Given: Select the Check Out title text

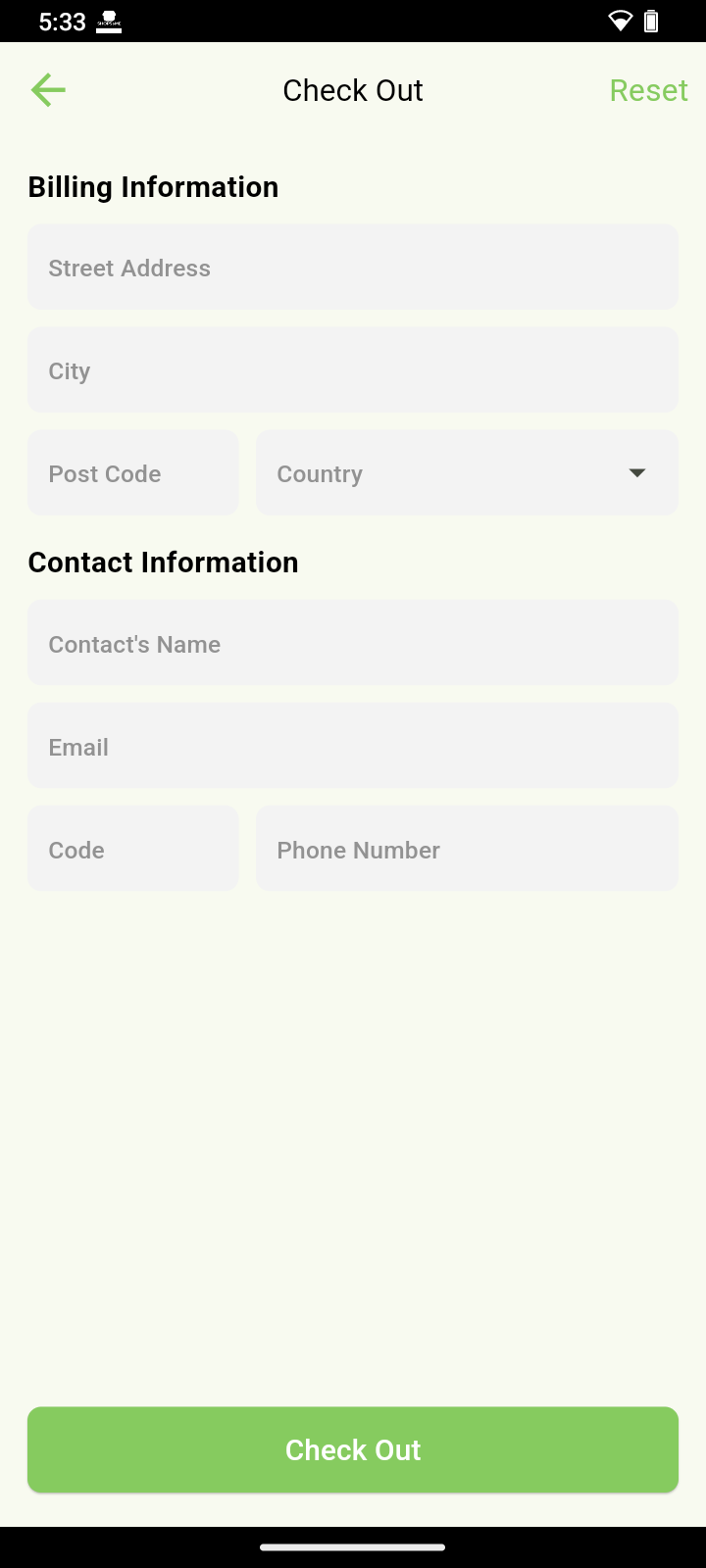Looking at the screenshot, I should click(x=353, y=89).
